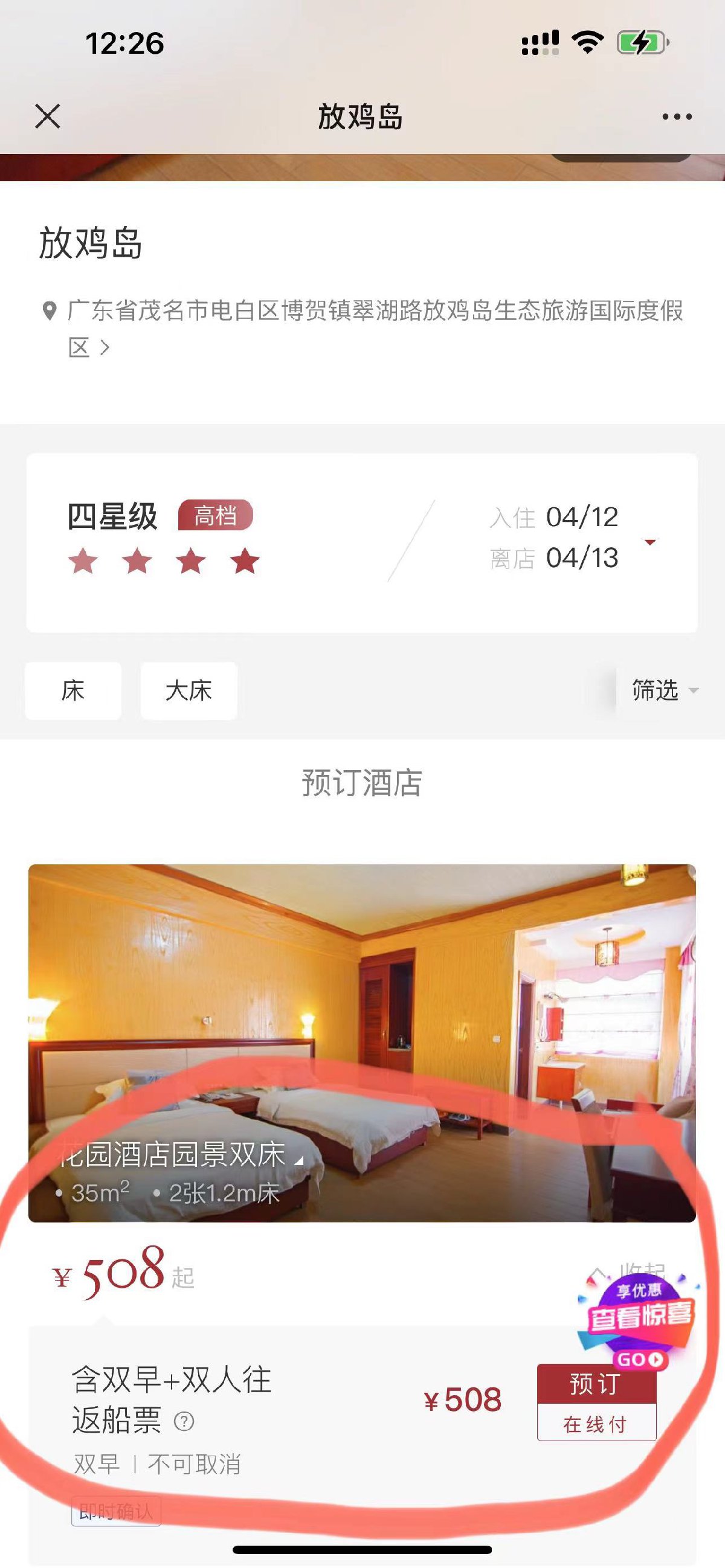Change the check-in and check-out dates
This screenshot has height=1568, width=725.
point(572,538)
